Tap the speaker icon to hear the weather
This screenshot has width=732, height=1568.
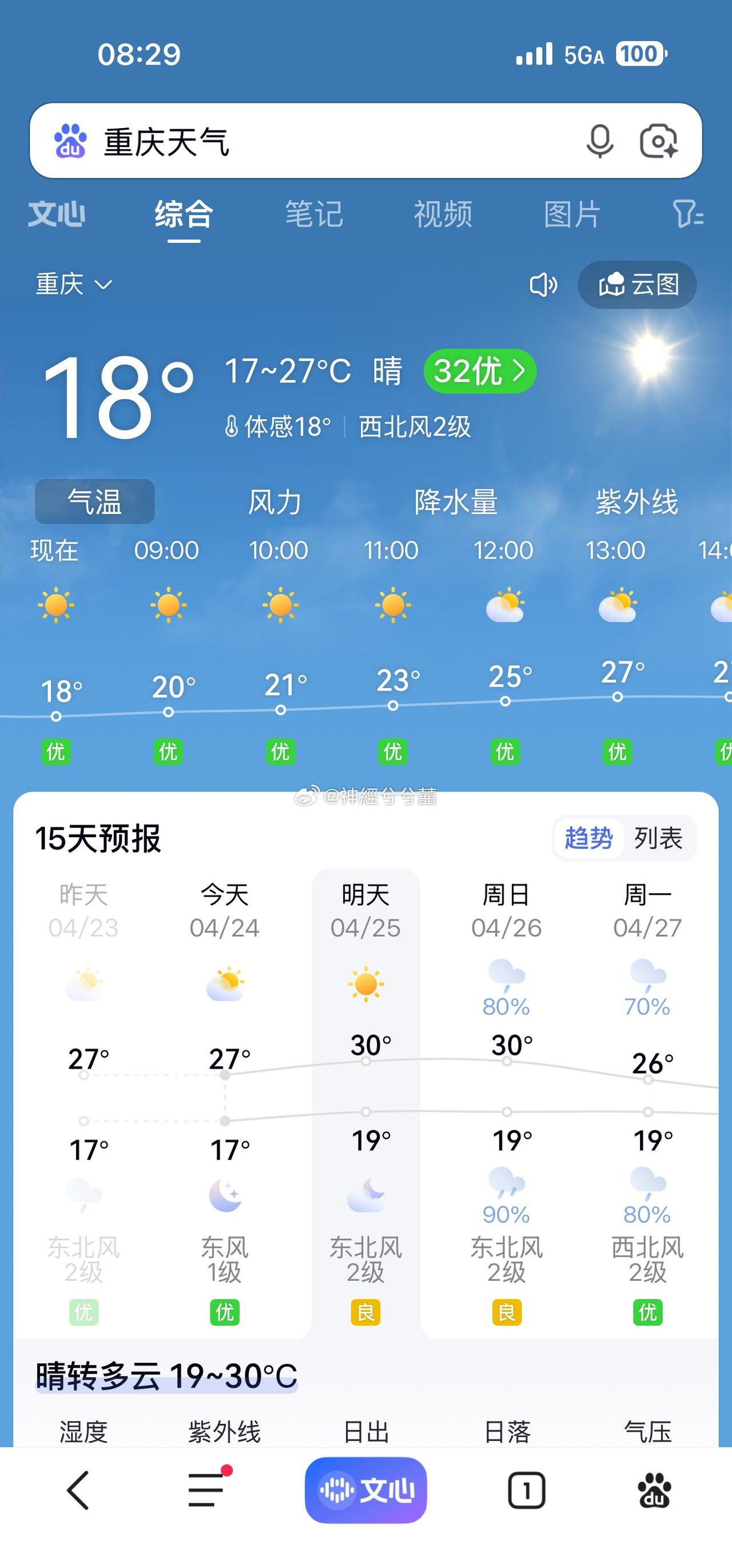coord(543,285)
